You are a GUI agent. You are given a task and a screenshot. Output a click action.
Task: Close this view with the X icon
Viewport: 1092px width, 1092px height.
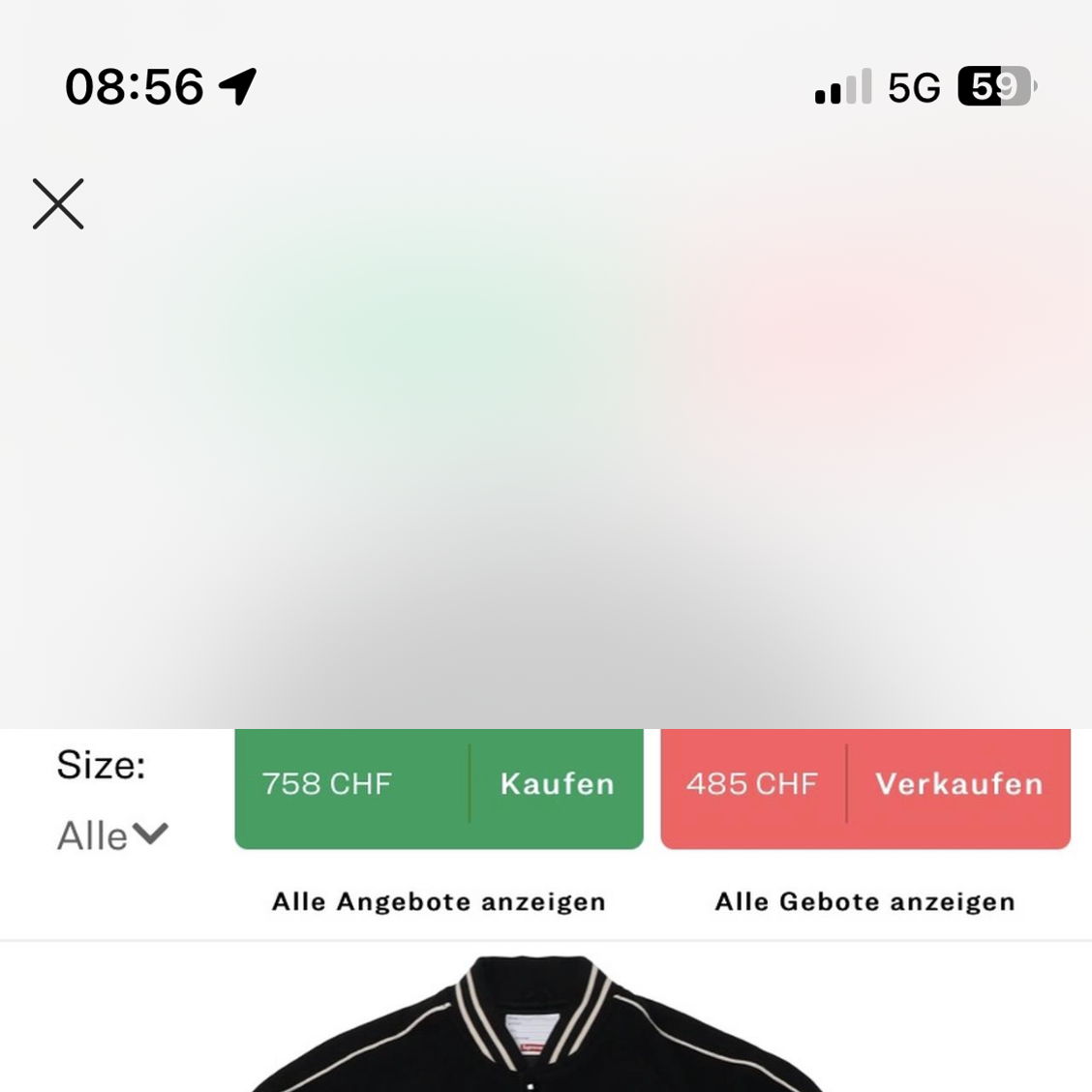point(58,203)
